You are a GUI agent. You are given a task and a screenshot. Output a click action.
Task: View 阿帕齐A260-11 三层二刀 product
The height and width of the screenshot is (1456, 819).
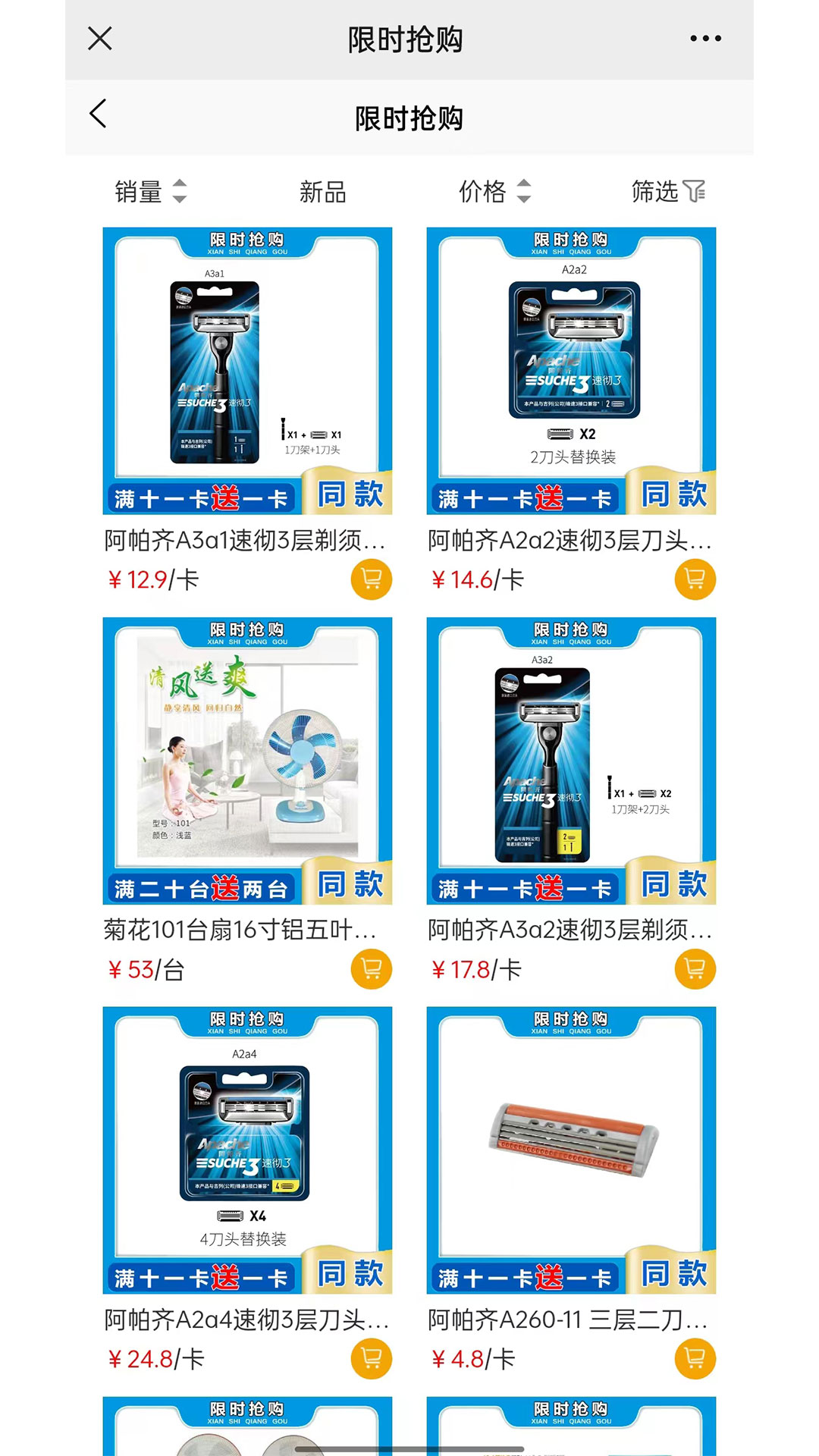(571, 1150)
